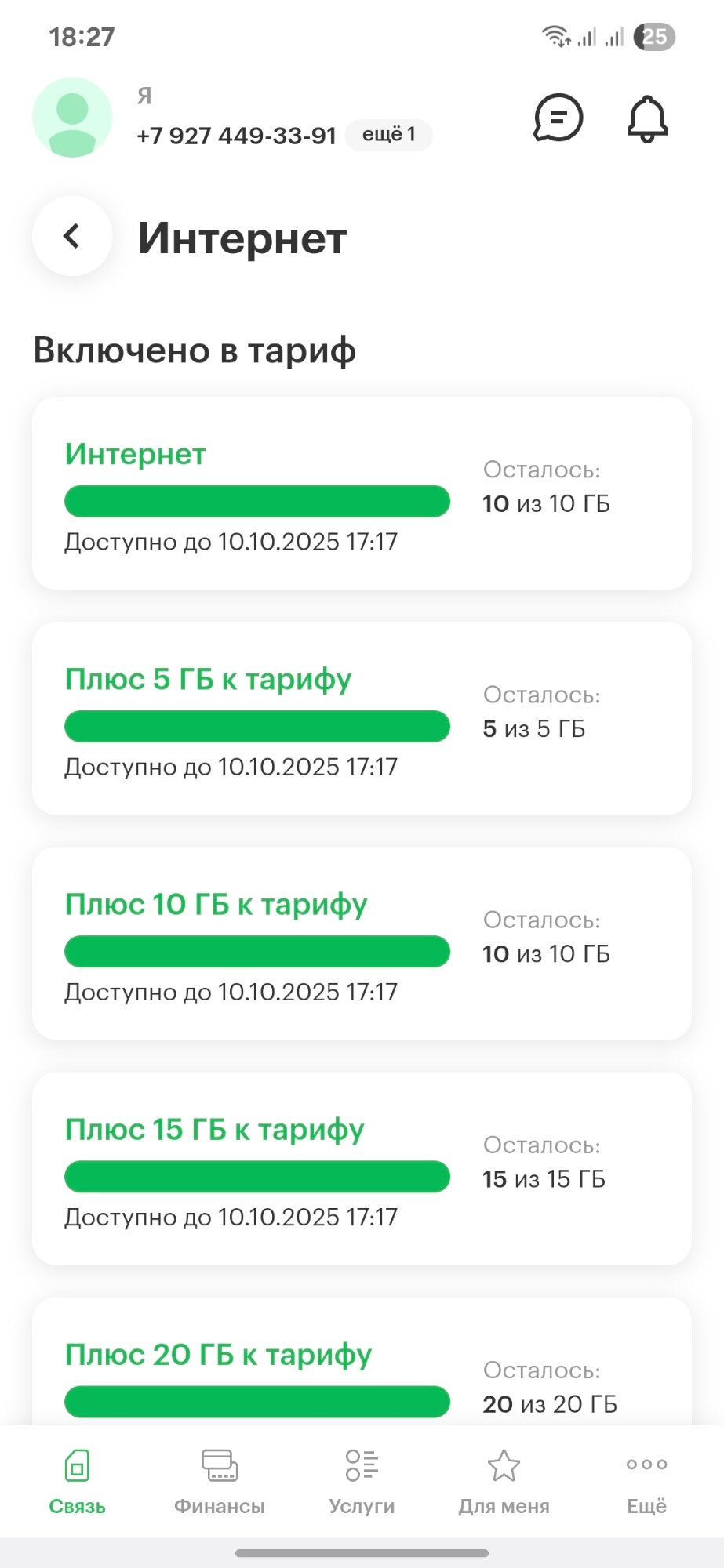Viewport: 724px width, 1568px height.
Task: Open the notifications bell
Action: coord(647,119)
